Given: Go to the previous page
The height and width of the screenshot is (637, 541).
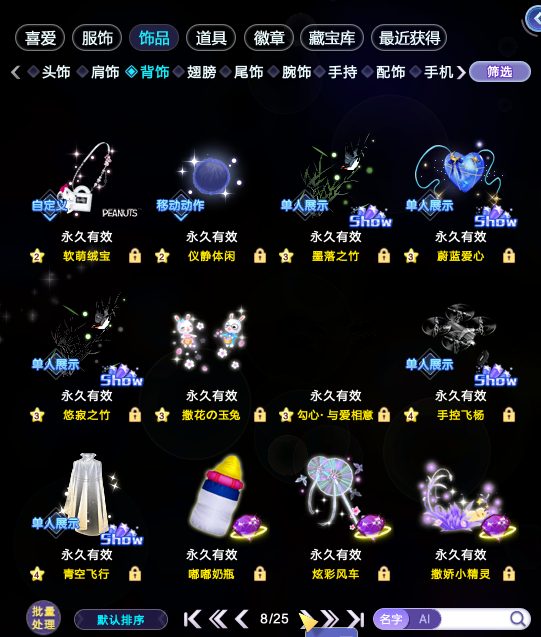Looking at the screenshot, I should [x=242, y=619].
